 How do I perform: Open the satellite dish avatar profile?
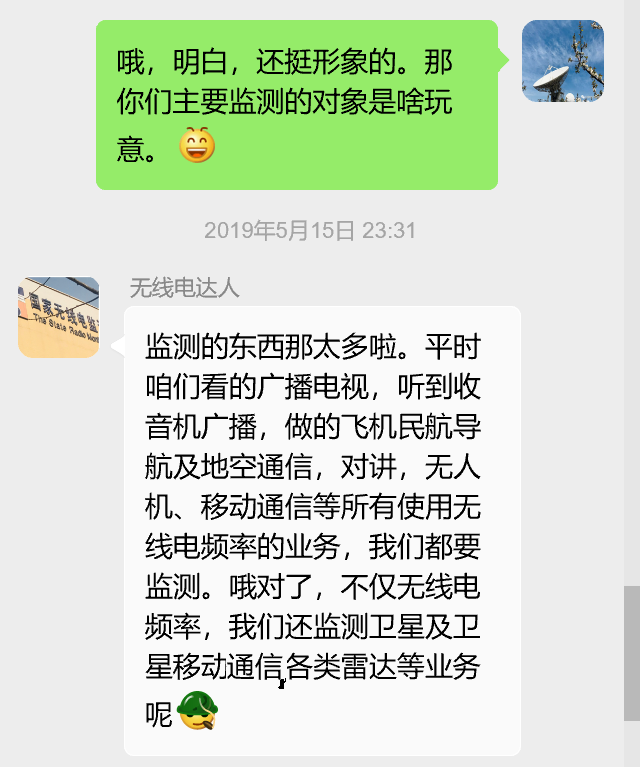pyautogui.click(x=563, y=61)
